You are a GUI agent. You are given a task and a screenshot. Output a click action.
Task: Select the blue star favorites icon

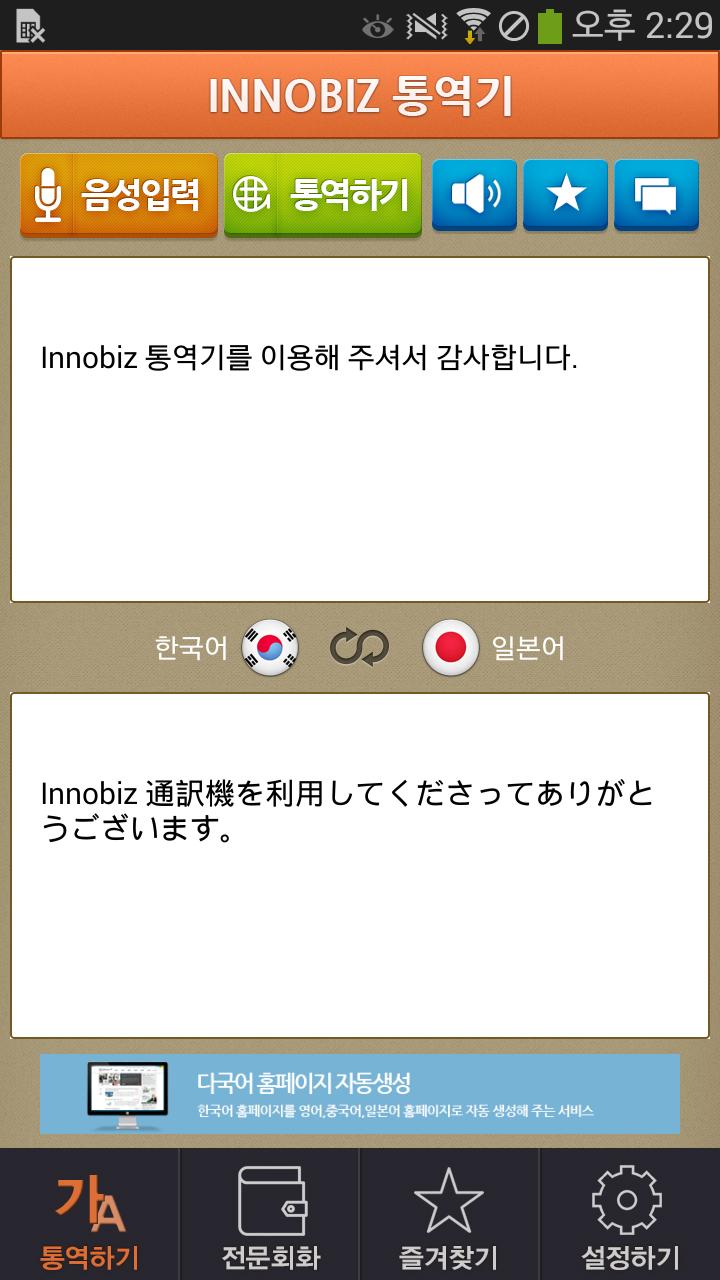click(565, 193)
